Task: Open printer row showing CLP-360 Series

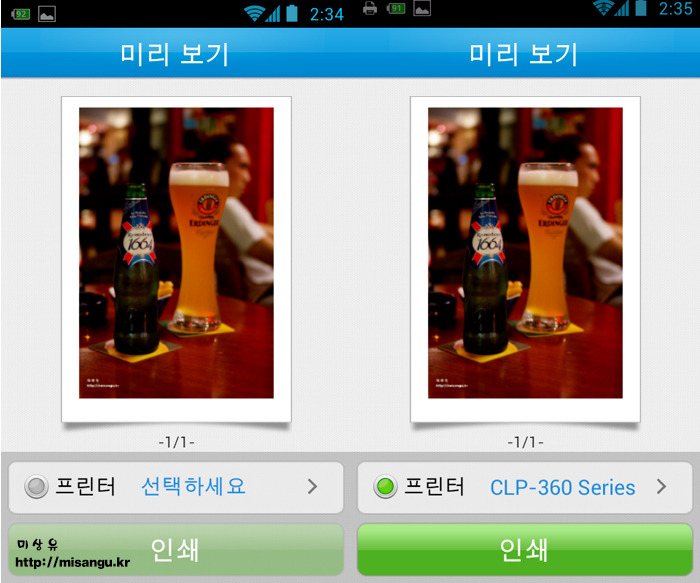Action: tap(524, 487)
